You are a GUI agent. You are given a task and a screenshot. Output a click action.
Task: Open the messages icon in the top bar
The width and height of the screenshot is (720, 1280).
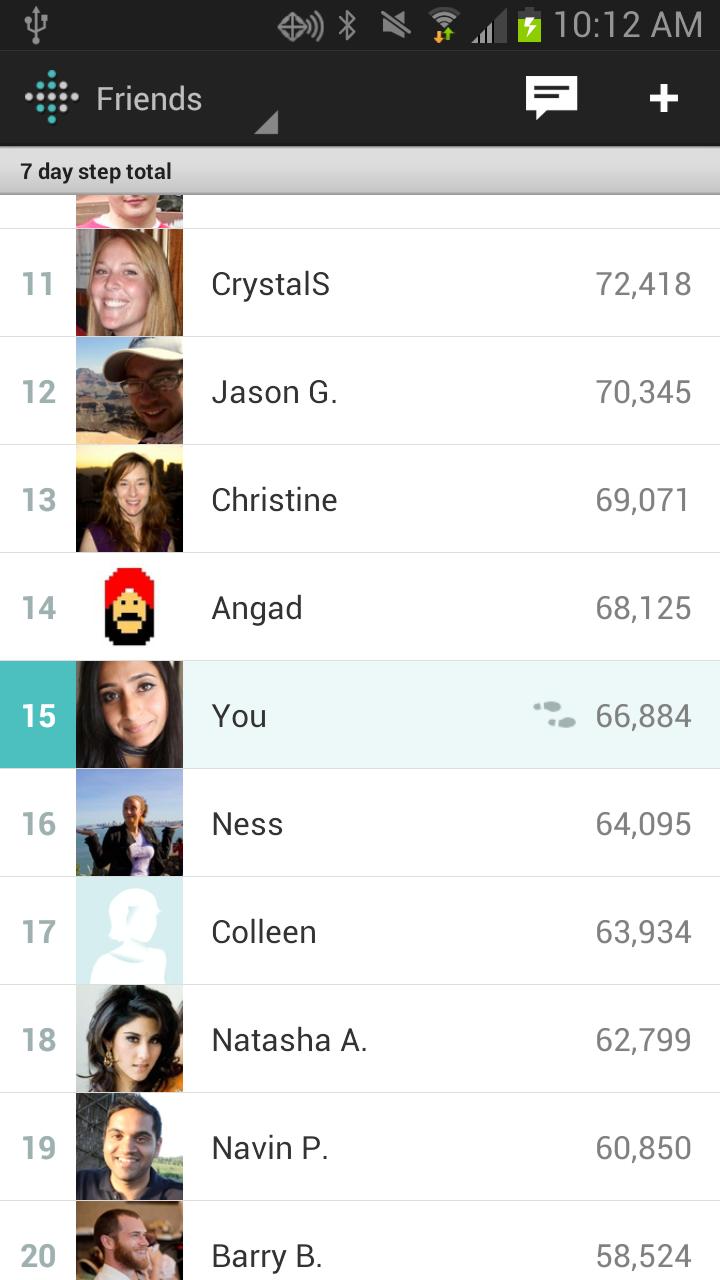(551, 98)
